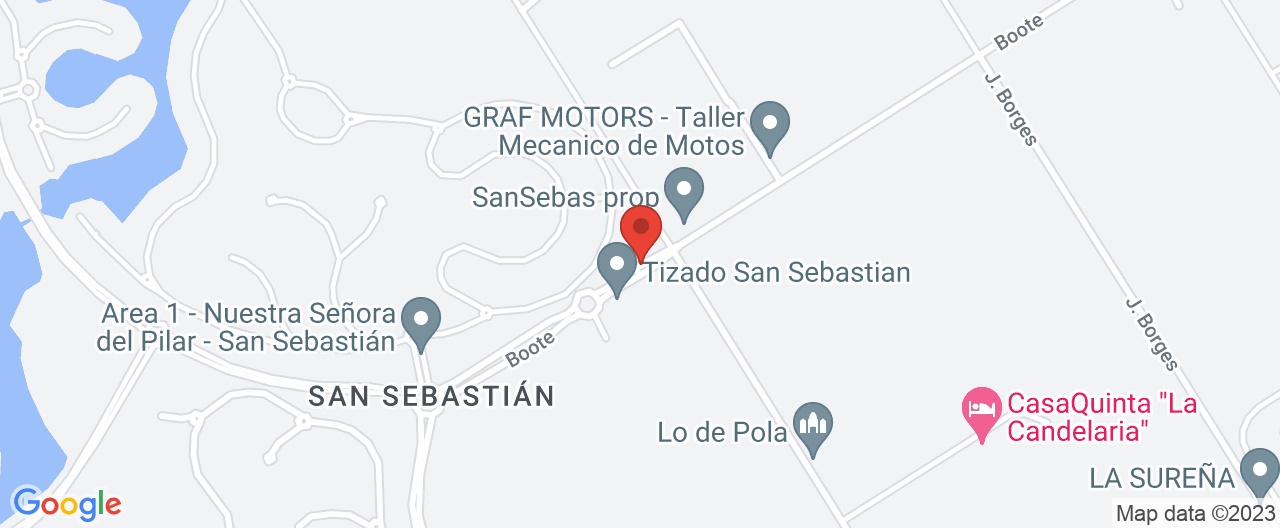Open the Google logo link

[x=66, y=503]
